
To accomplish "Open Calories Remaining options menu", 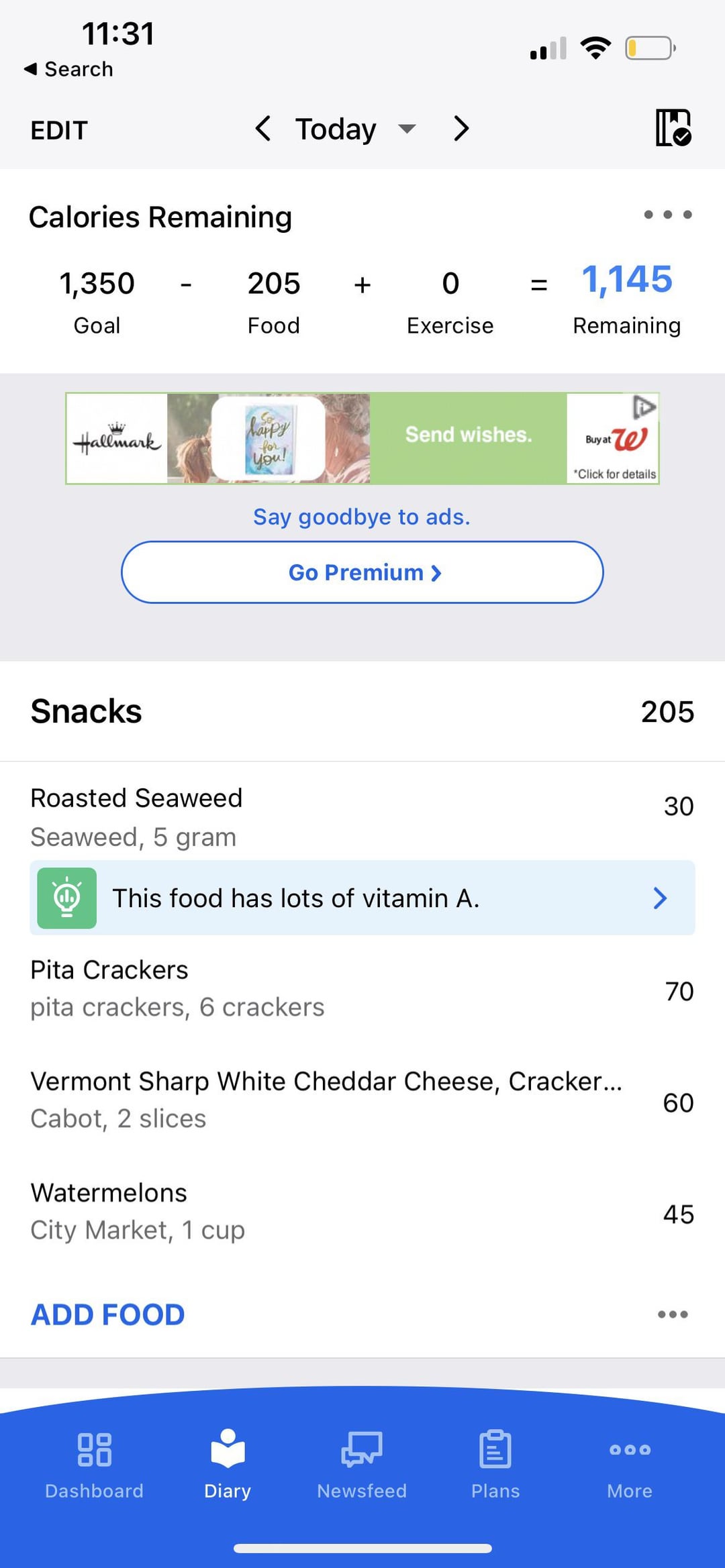I will pos(667,215).
